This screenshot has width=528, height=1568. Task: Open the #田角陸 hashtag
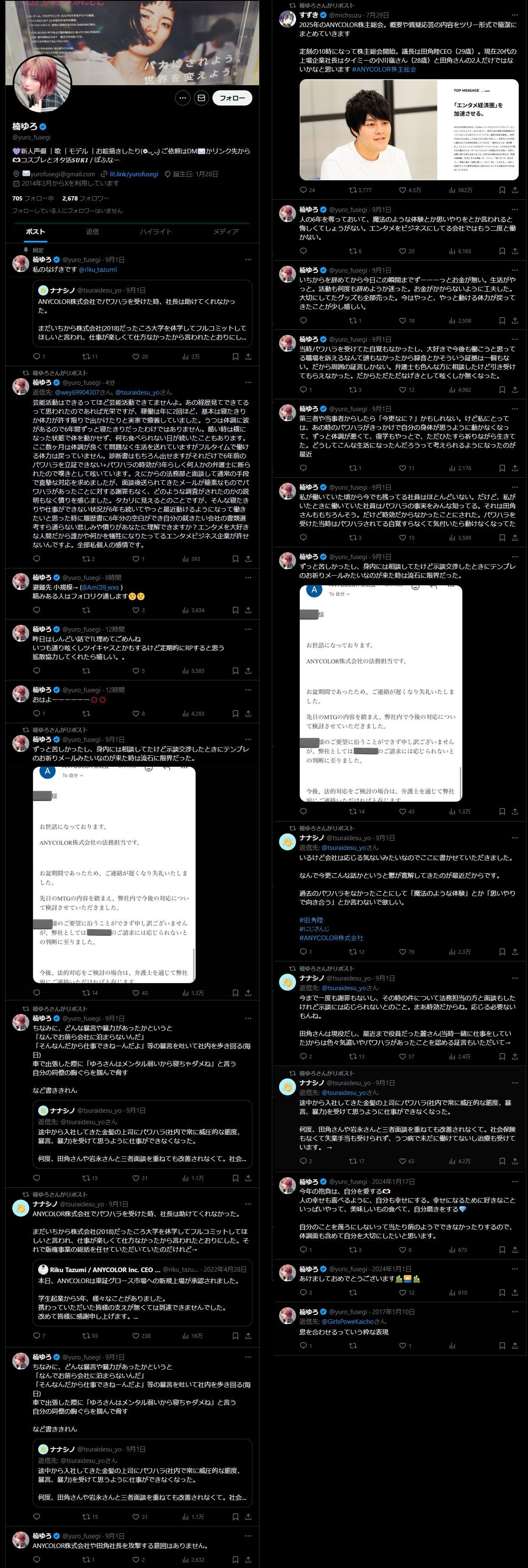[311, 920]
